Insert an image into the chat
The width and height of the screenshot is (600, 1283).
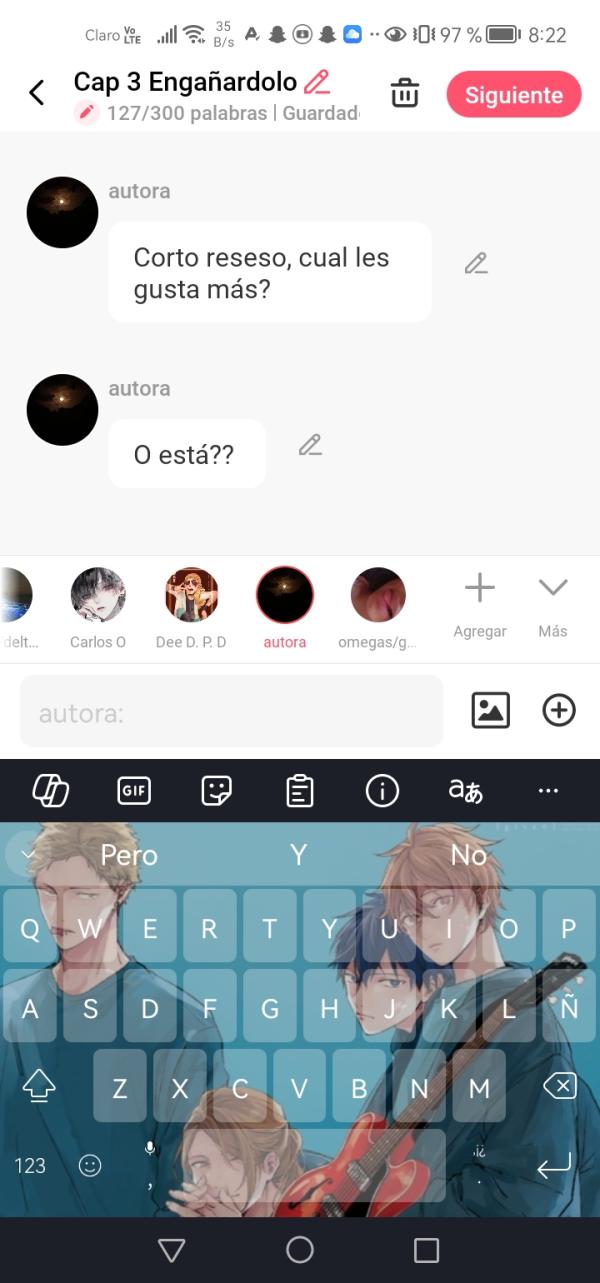click(490, 711)
